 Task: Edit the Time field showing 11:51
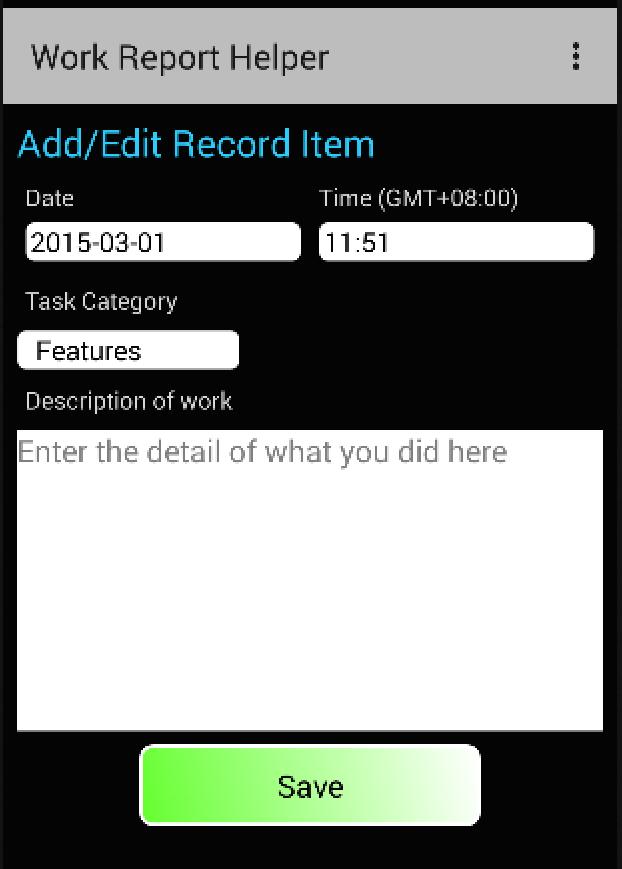pos(456,243)
